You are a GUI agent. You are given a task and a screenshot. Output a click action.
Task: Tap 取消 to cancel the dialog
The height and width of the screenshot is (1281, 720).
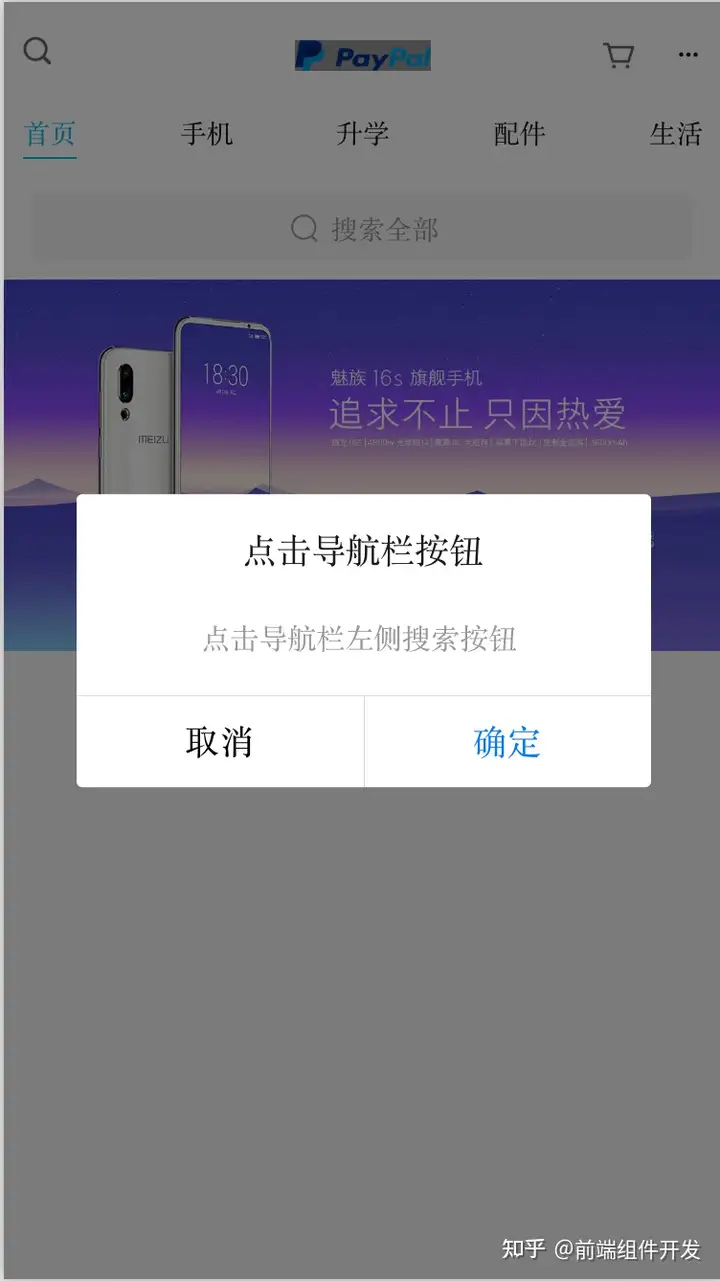point(220,742)
